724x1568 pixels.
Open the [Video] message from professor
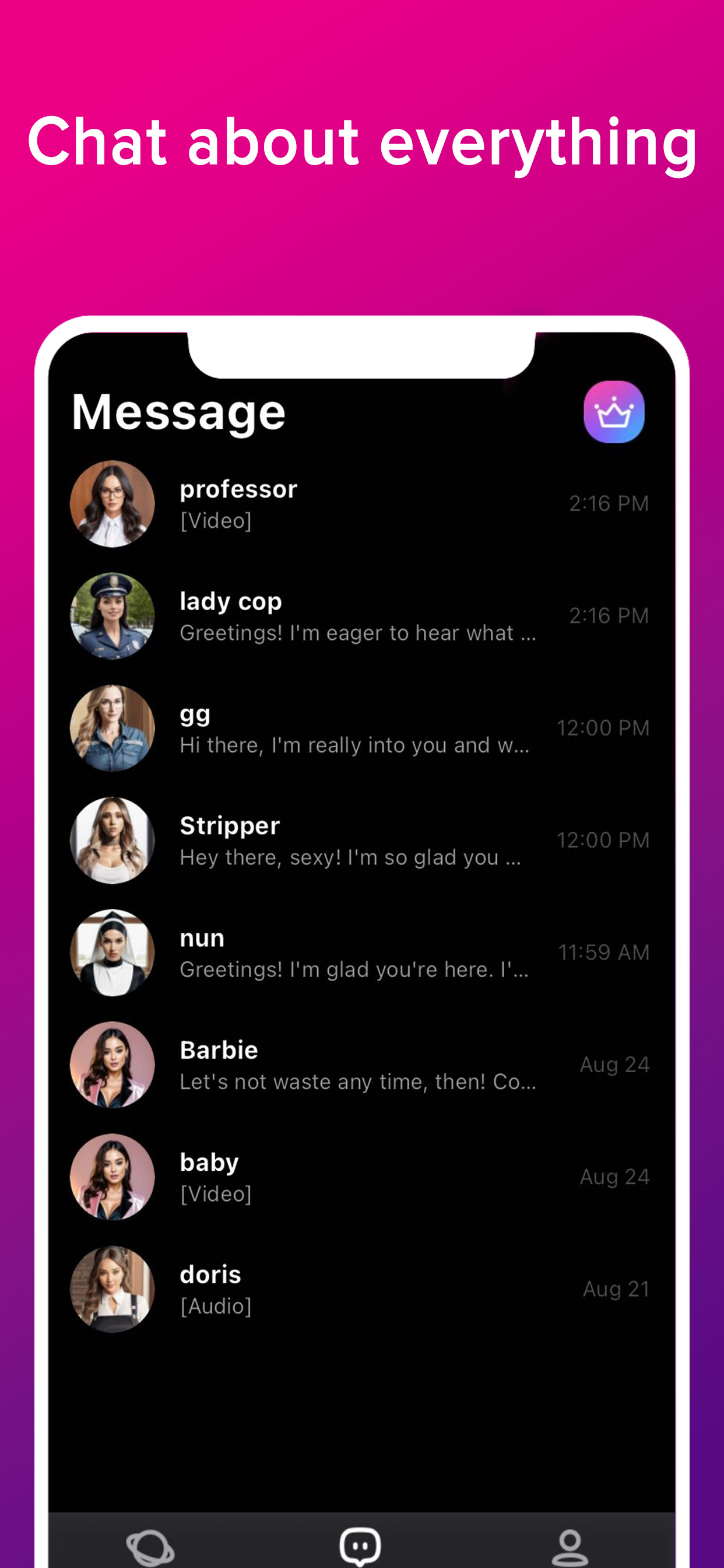[215, 521]
